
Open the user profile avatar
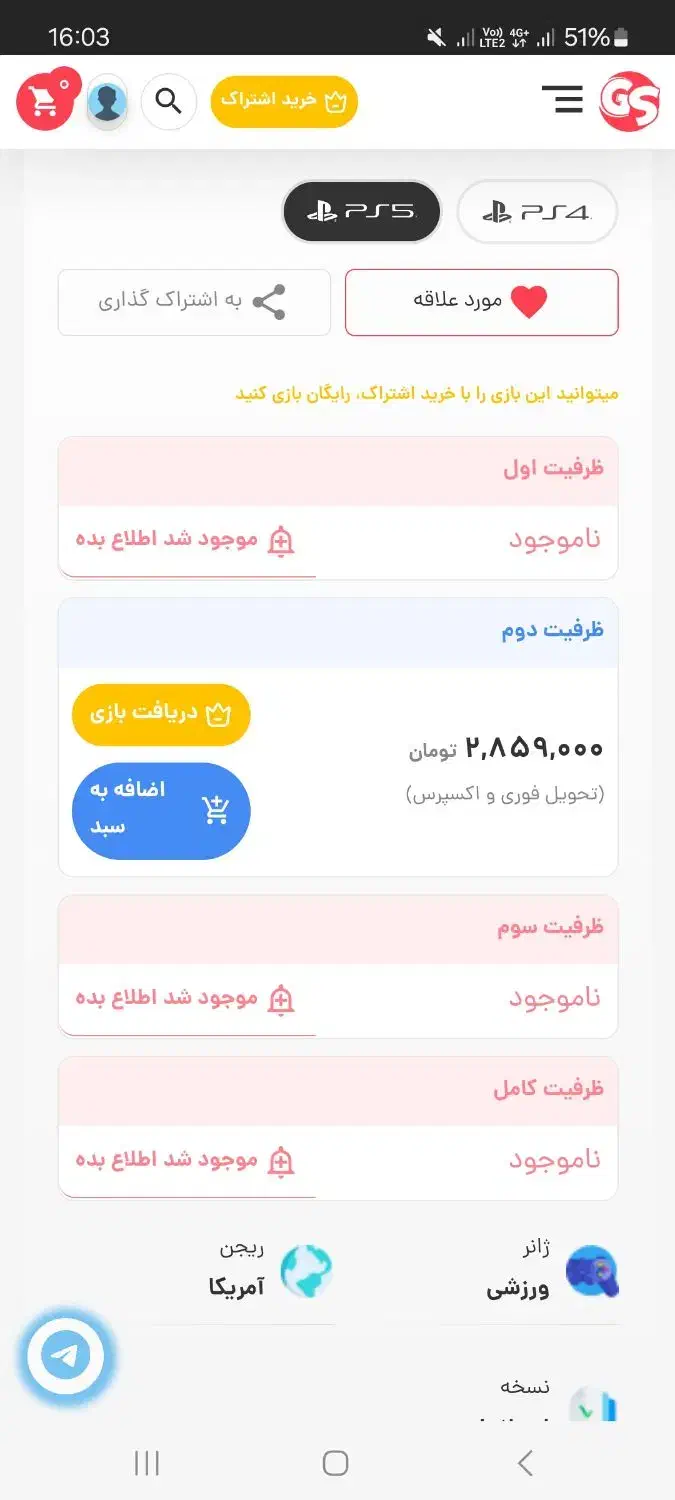(x=107, y=102)
